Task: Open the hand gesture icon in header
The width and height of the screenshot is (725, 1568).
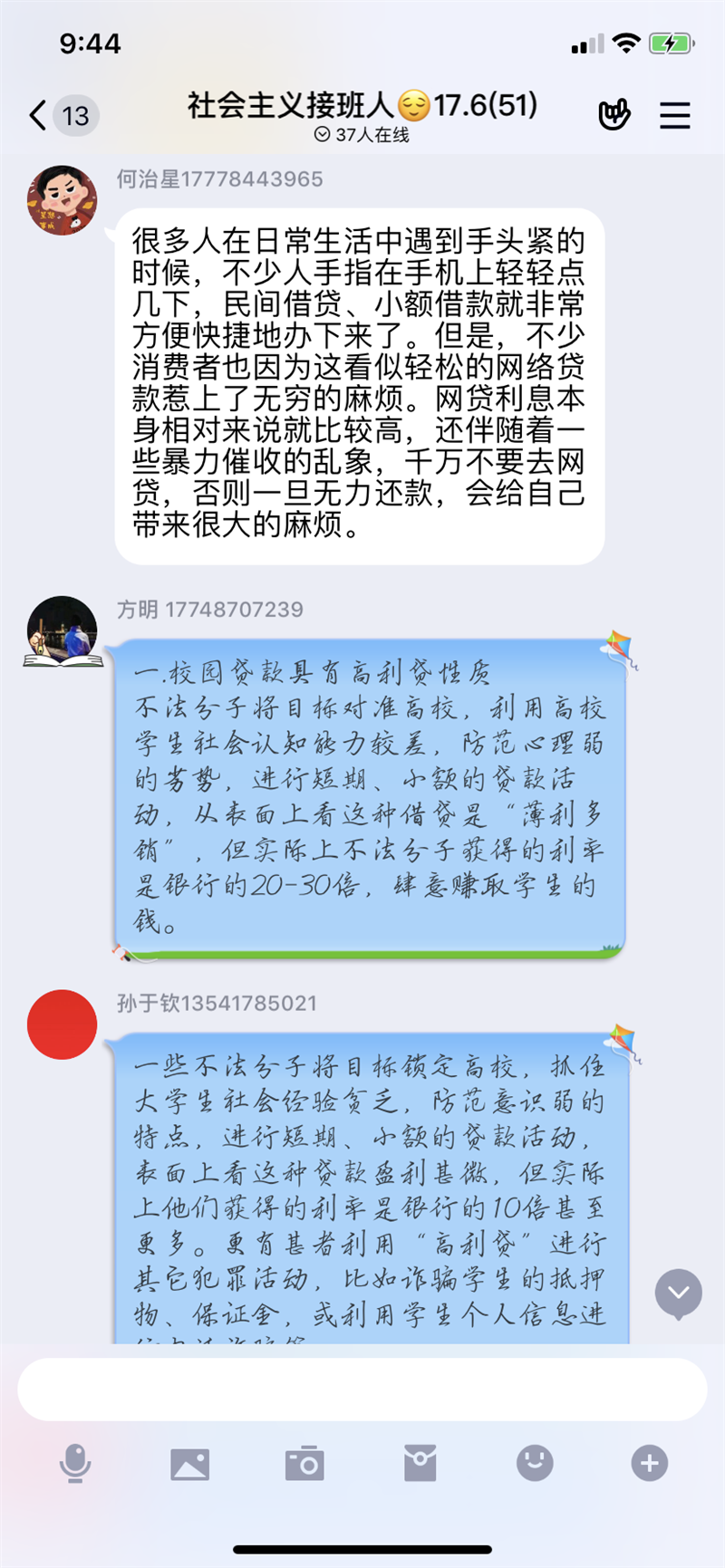Action: 614,115
